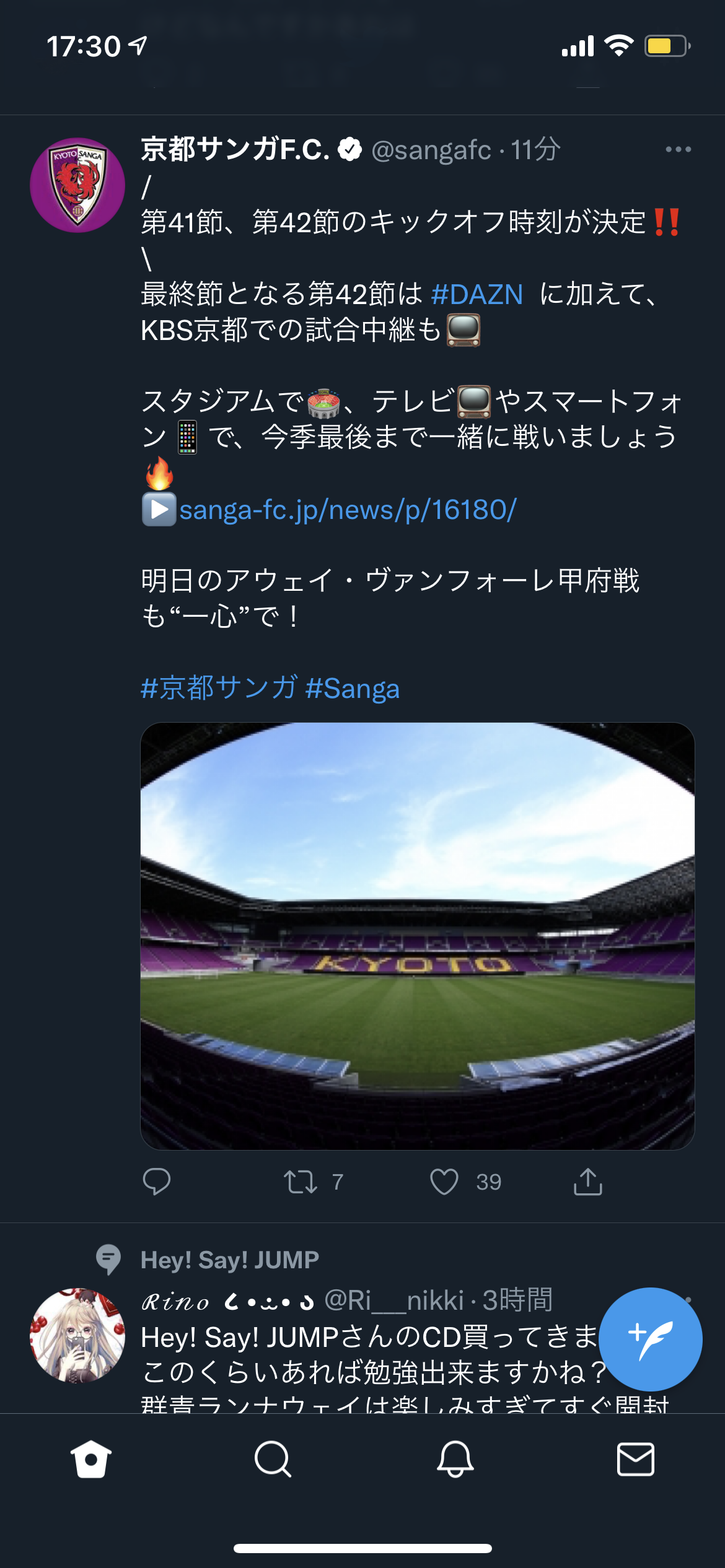Open the sanga-fc.jp news link
The height and width of the screenshot is (1568, 725).
pyautogui.click(x=347, y=510)
